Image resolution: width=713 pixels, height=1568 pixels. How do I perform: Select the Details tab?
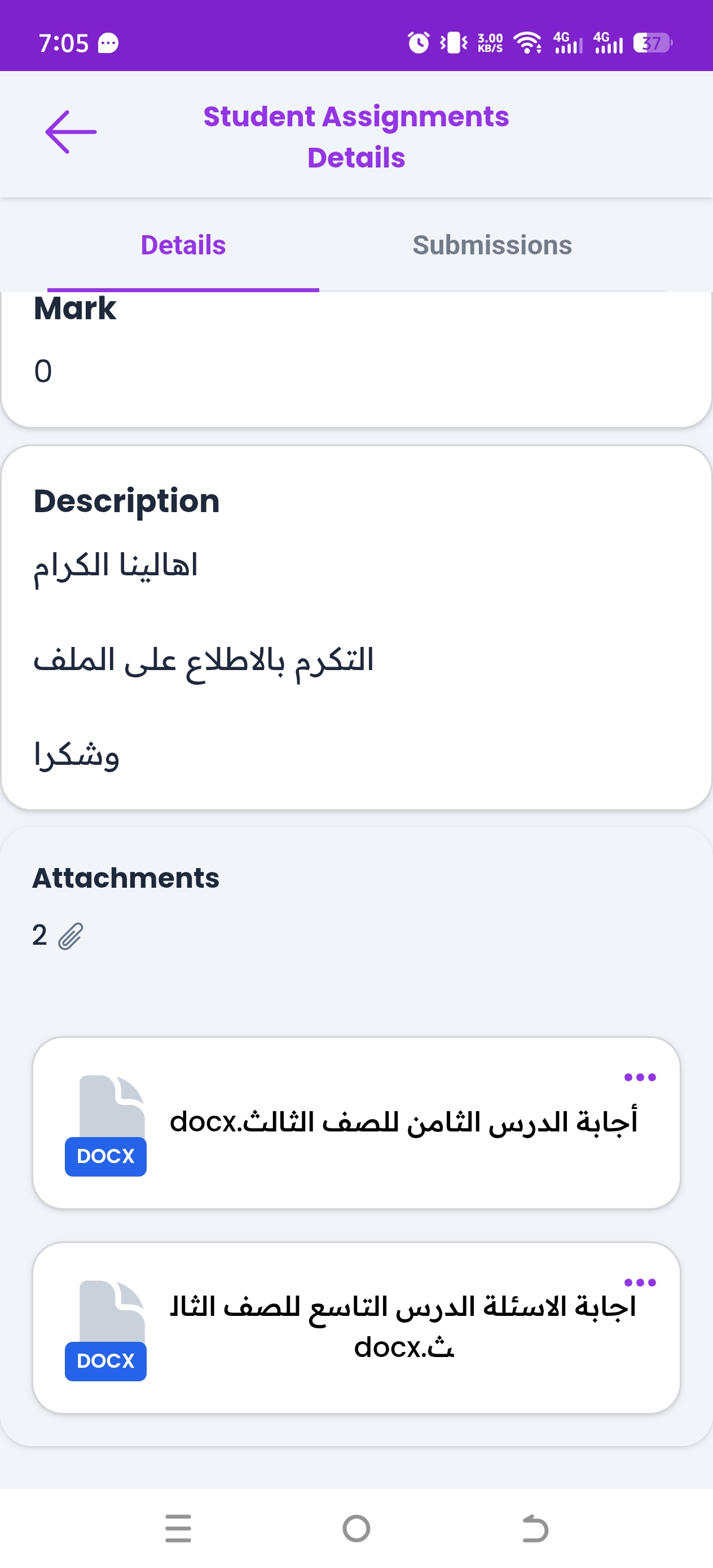[x=183, y=245]
